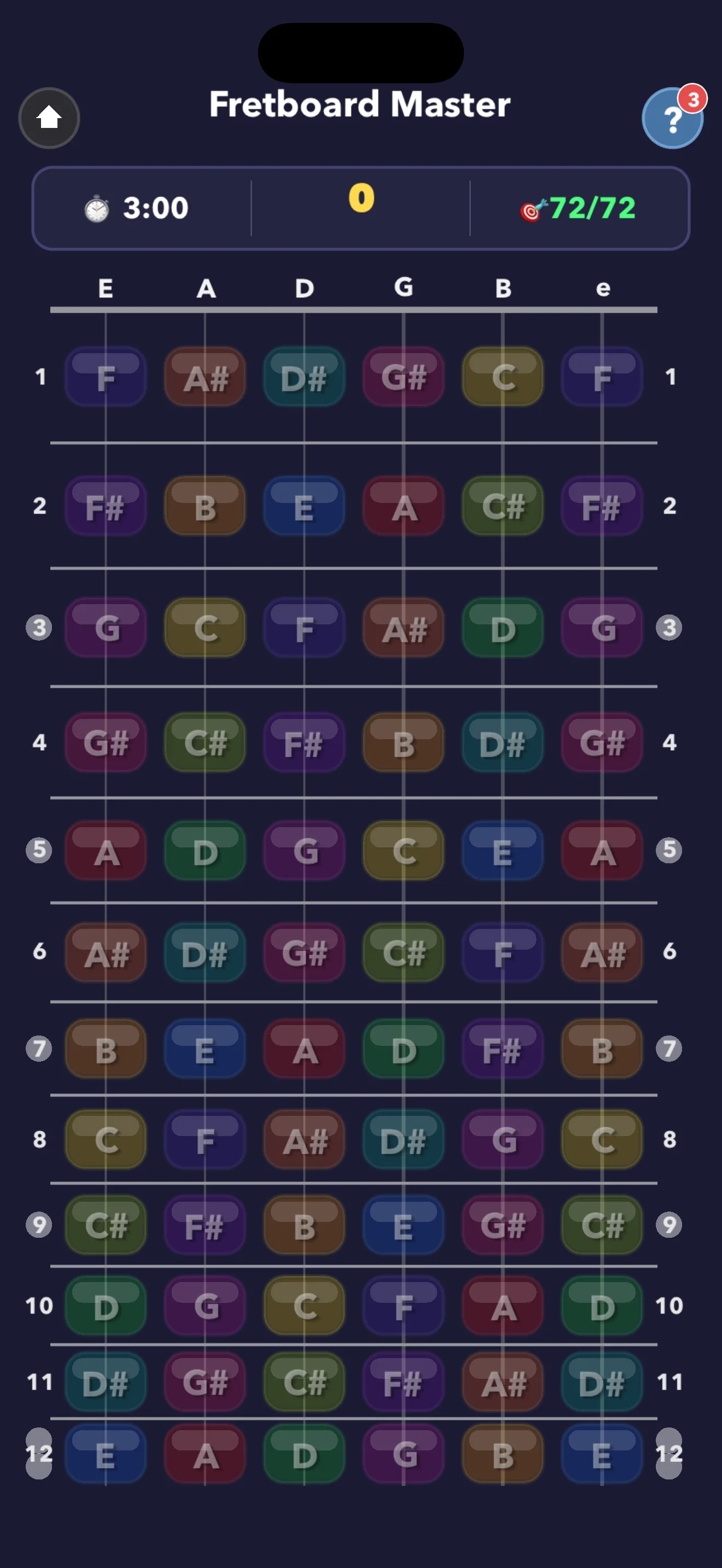Select fret marker 3 on the left side
722x1568 pixels.
(38, 627)
